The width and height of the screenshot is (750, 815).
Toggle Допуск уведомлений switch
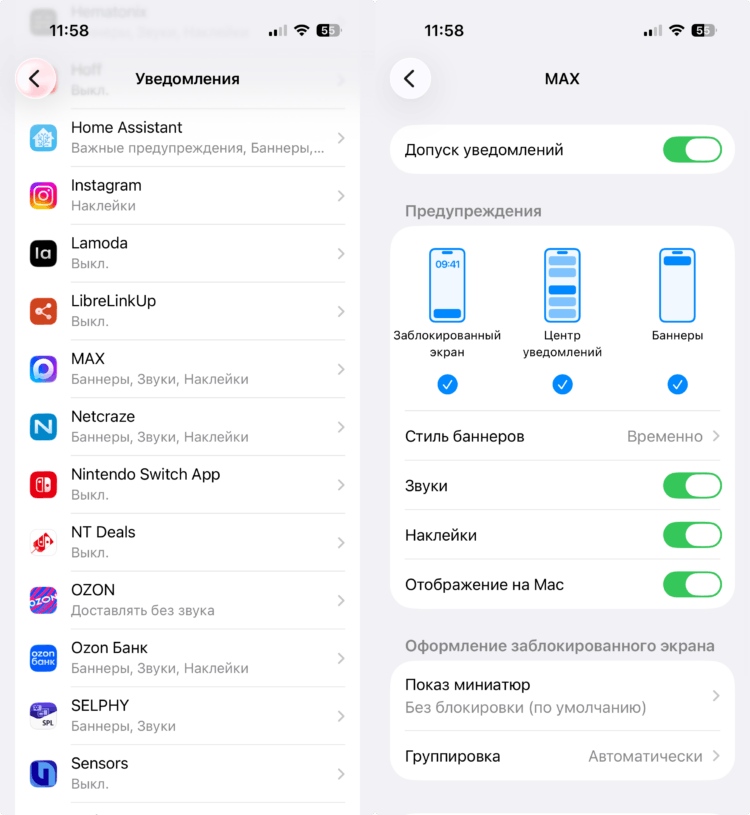692,150
